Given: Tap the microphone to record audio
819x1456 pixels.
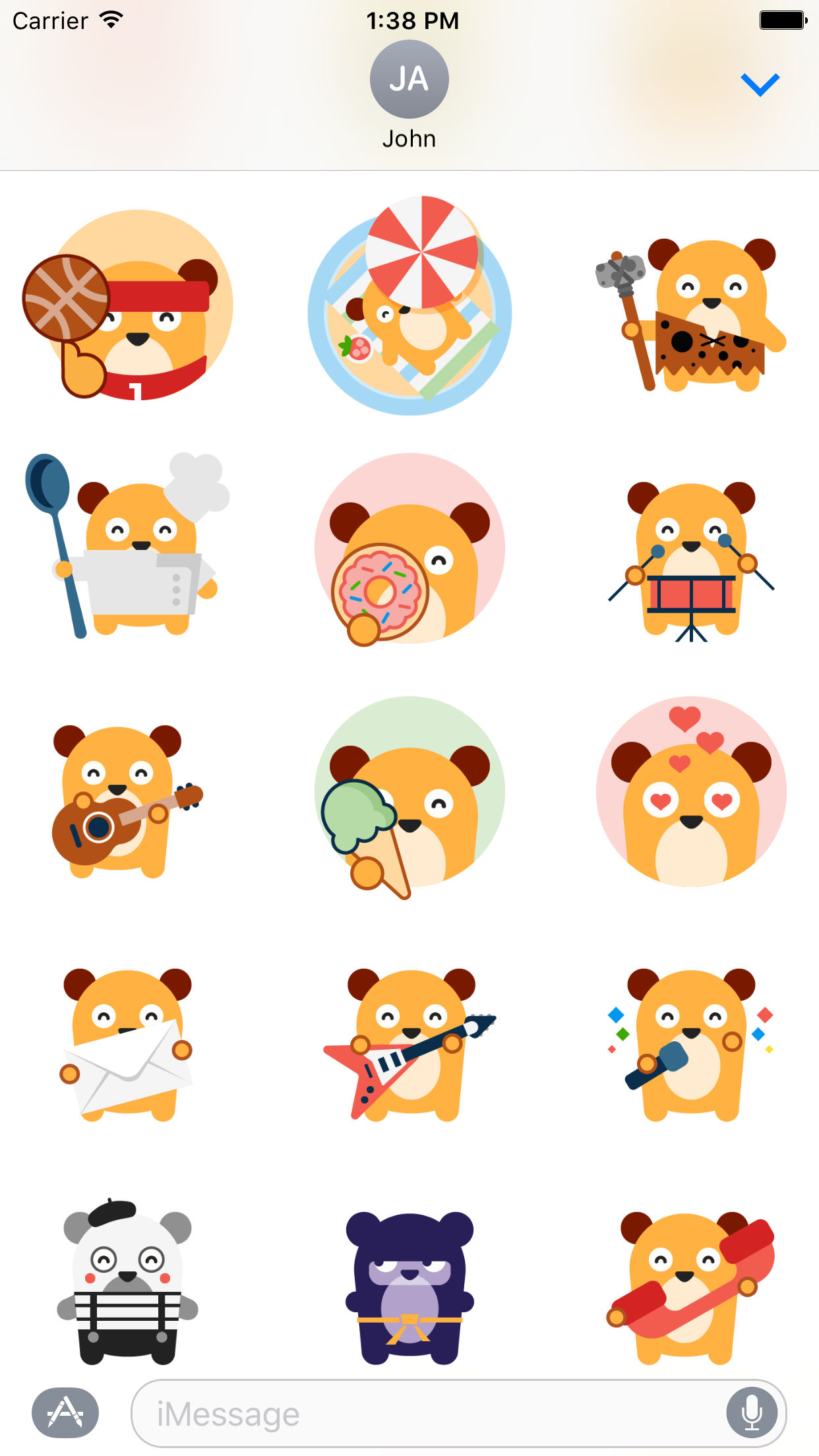Looking at the screenshot, I should pyautogui.click(x=752, y=1413).
